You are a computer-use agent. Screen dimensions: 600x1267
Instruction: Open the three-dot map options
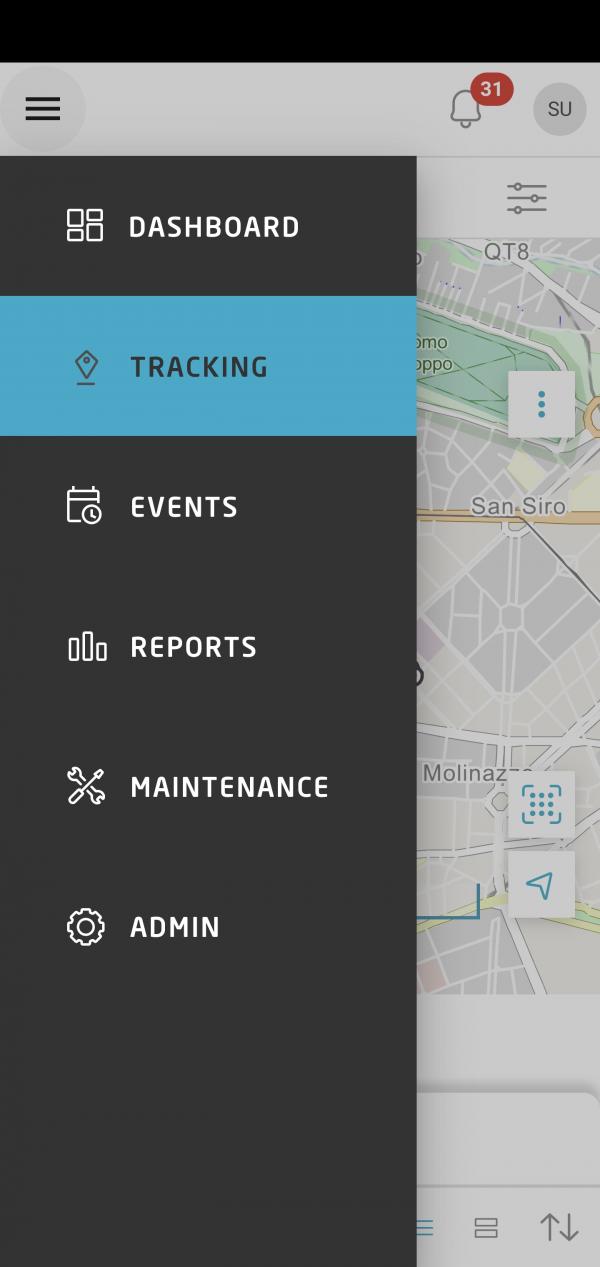pos(541,404)
